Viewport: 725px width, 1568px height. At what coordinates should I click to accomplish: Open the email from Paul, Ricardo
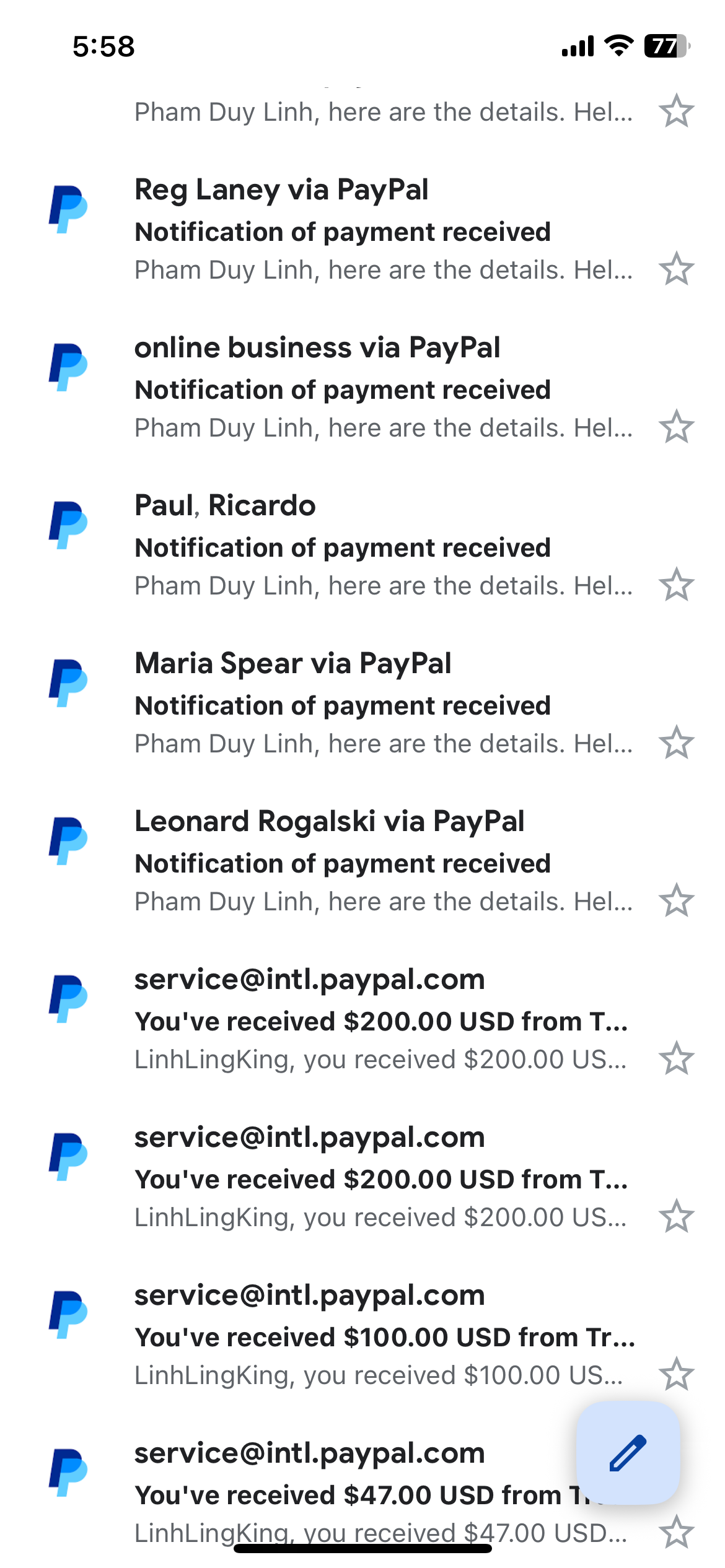point(362,546)
